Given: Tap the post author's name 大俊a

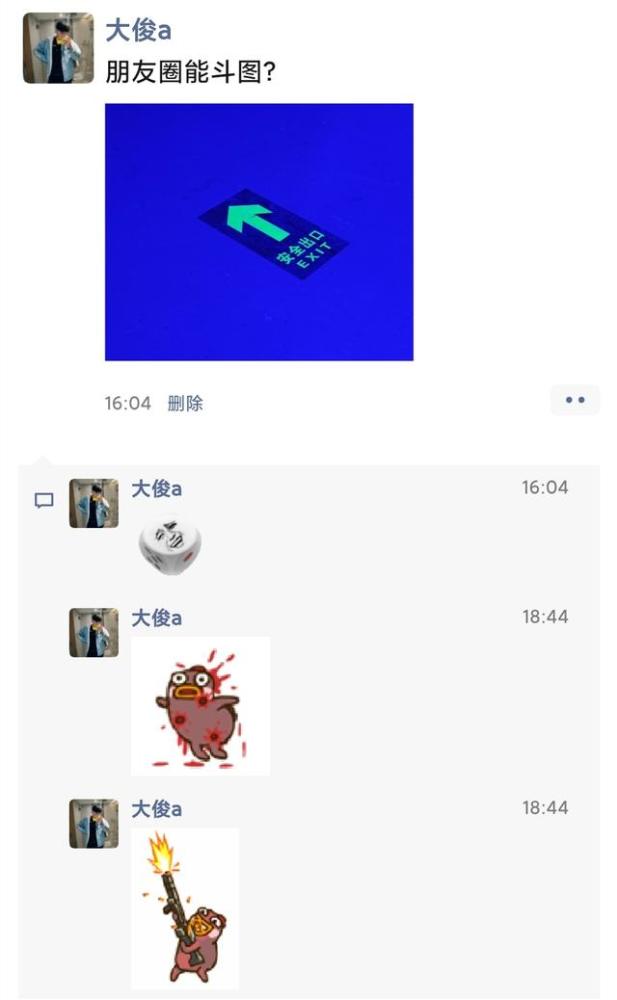Looking at the screenshot, I should [138, 30].
